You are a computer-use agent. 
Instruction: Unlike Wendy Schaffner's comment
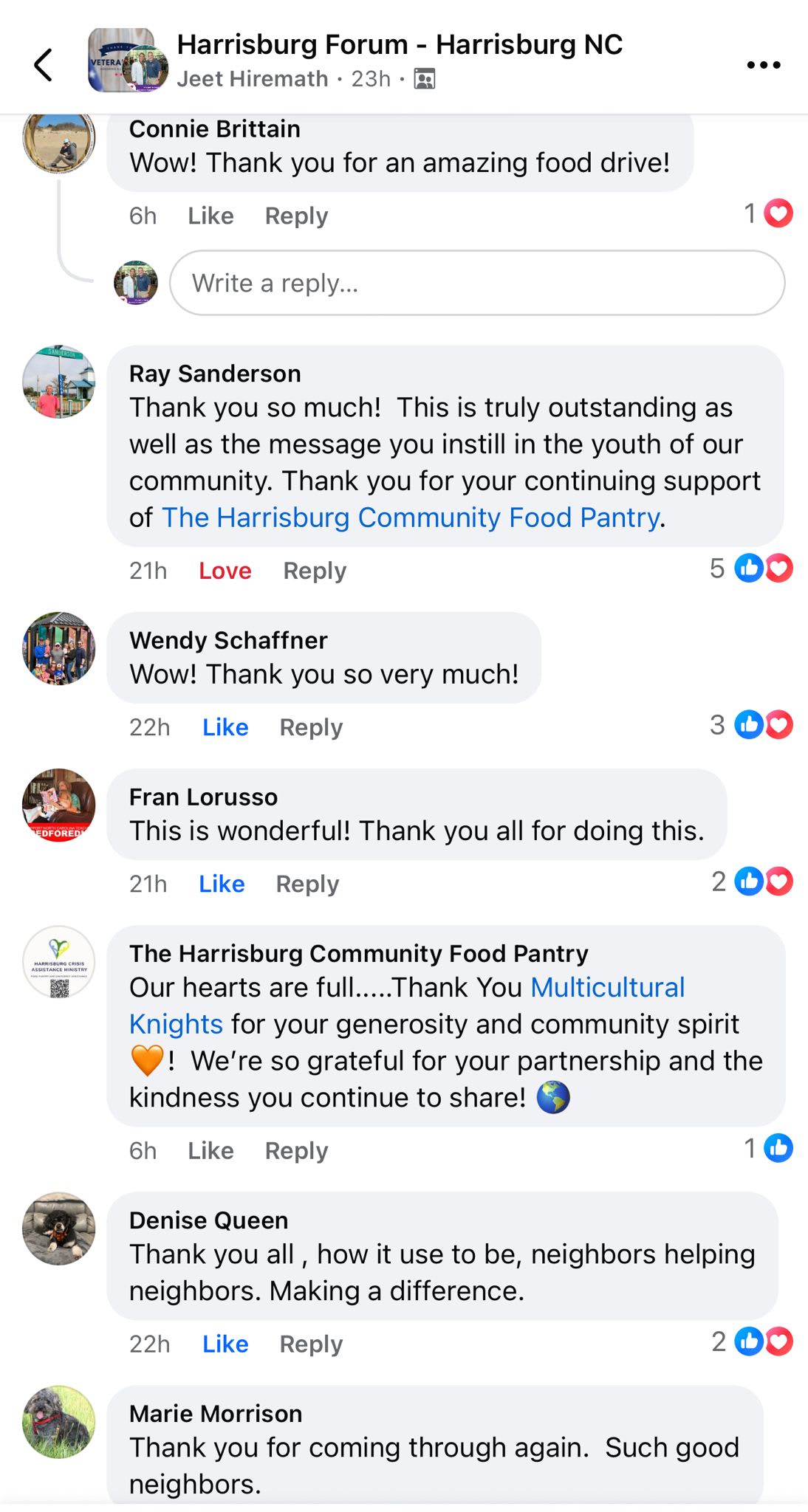(225, 727)
